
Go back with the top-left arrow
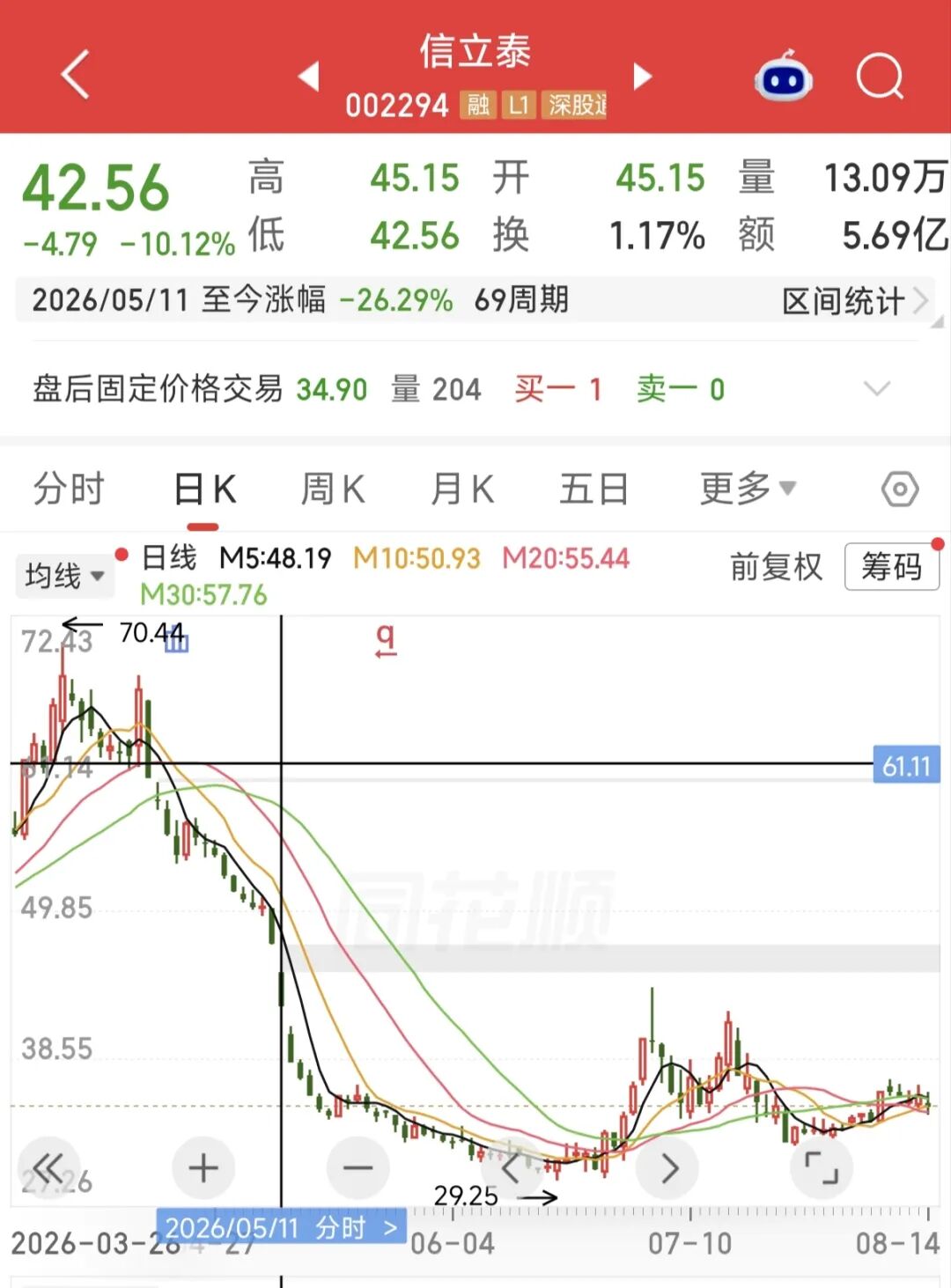pos(76,75)
